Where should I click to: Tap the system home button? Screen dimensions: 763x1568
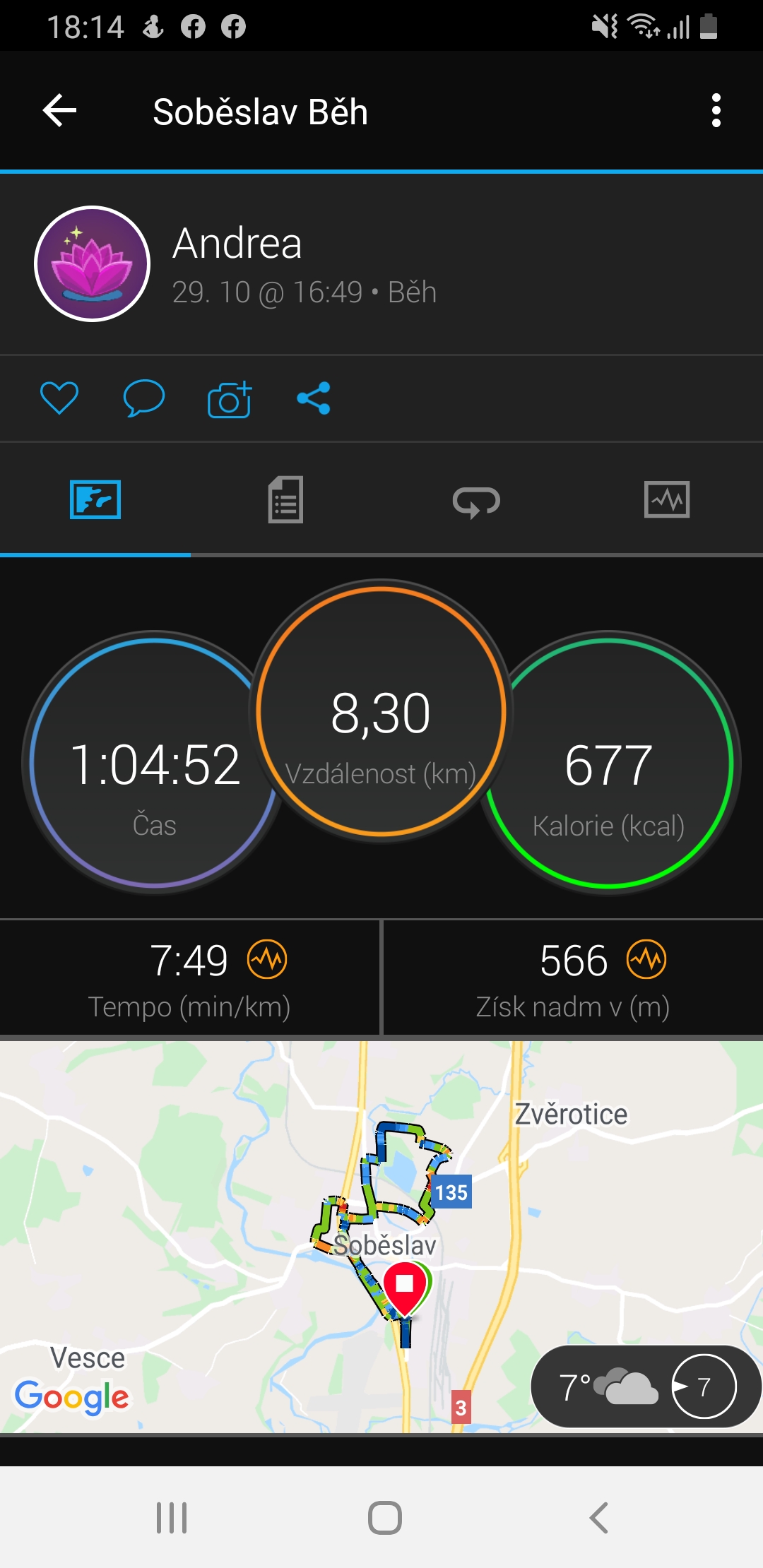pyautogui.click(x=385, y=1517)
